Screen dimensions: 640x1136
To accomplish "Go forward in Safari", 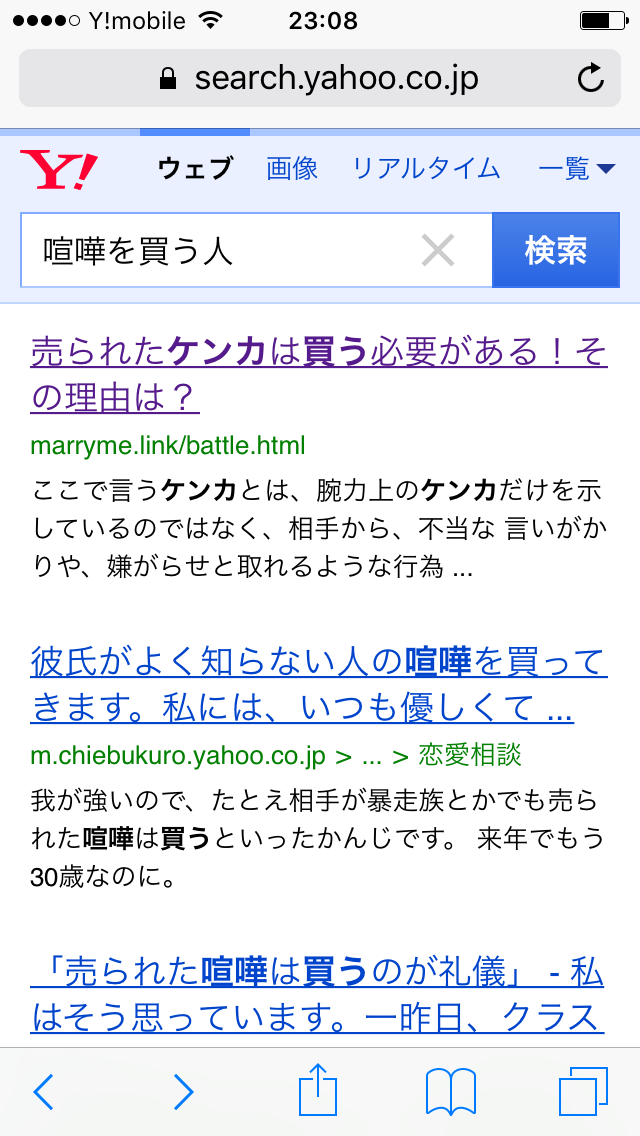I will (183, 1091).
